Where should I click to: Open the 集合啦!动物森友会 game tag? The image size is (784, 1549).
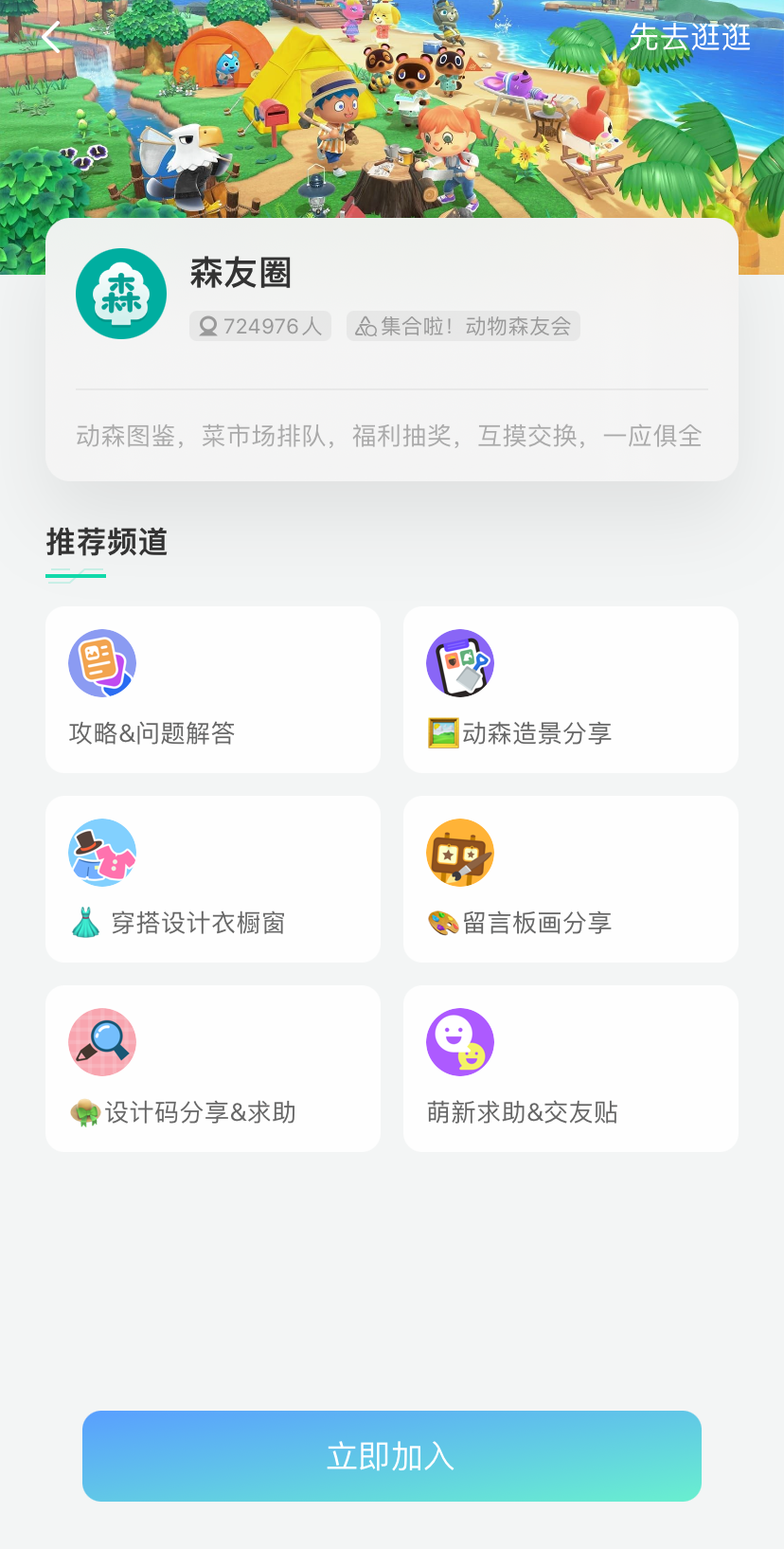(463, 327)
